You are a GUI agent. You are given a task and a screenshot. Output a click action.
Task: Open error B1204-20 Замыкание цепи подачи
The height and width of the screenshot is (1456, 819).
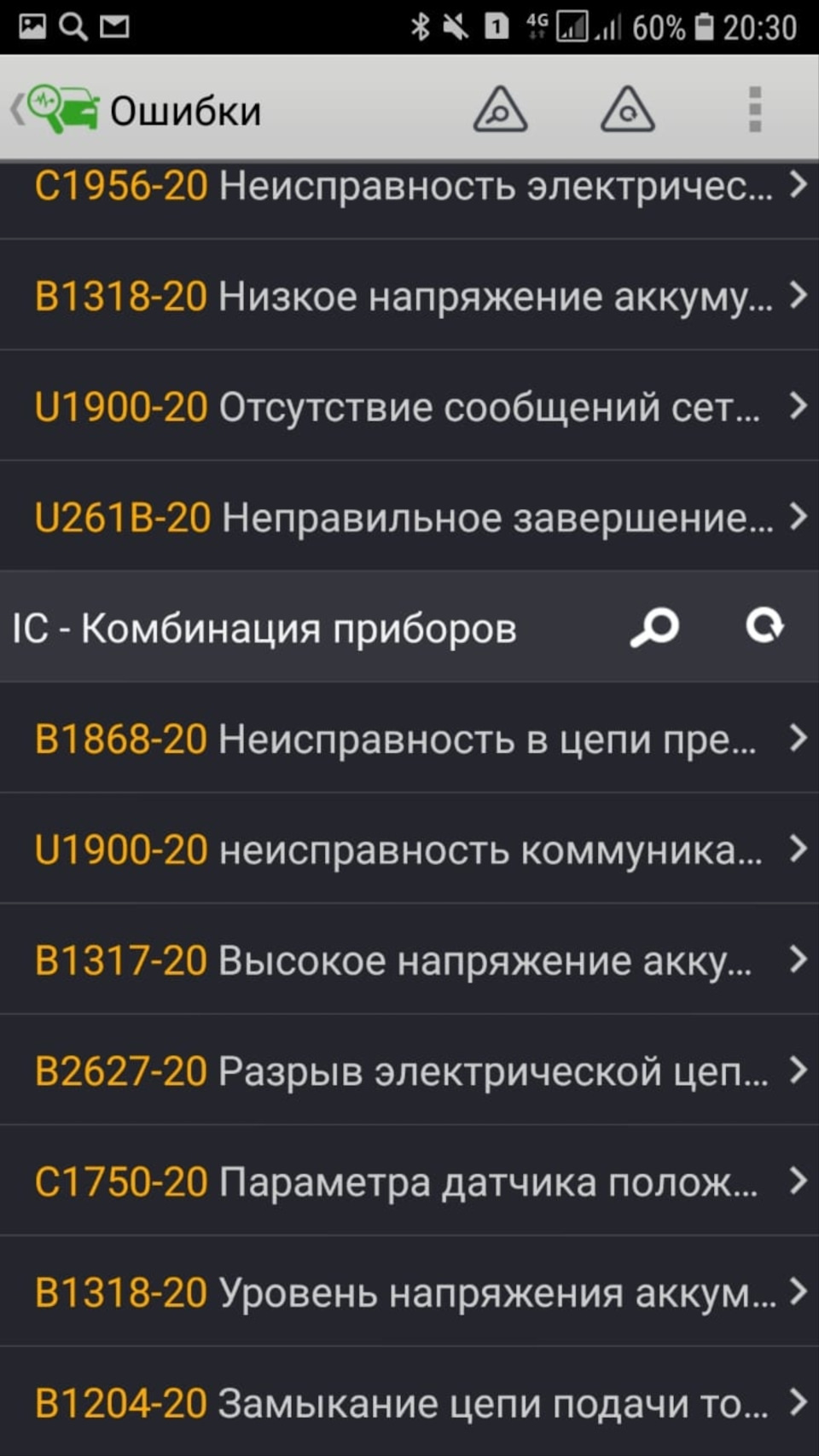(x=409, y=1403)
